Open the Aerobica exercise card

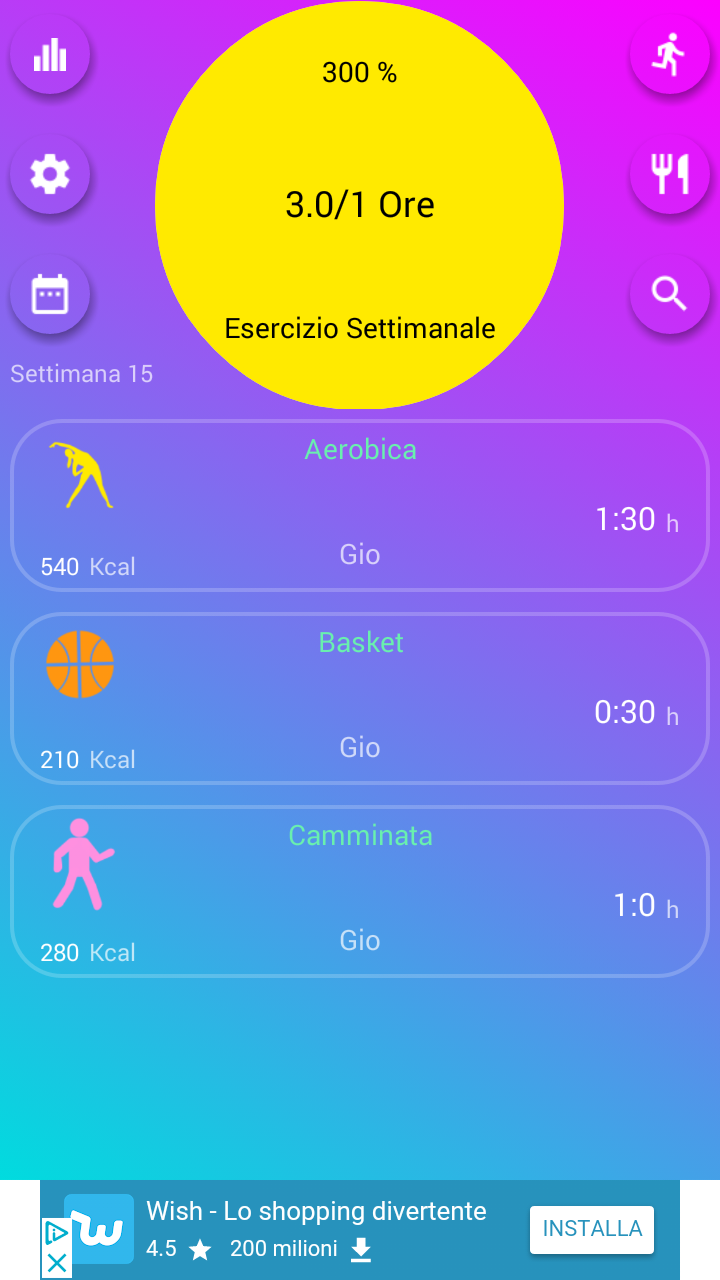pos(360,506)
